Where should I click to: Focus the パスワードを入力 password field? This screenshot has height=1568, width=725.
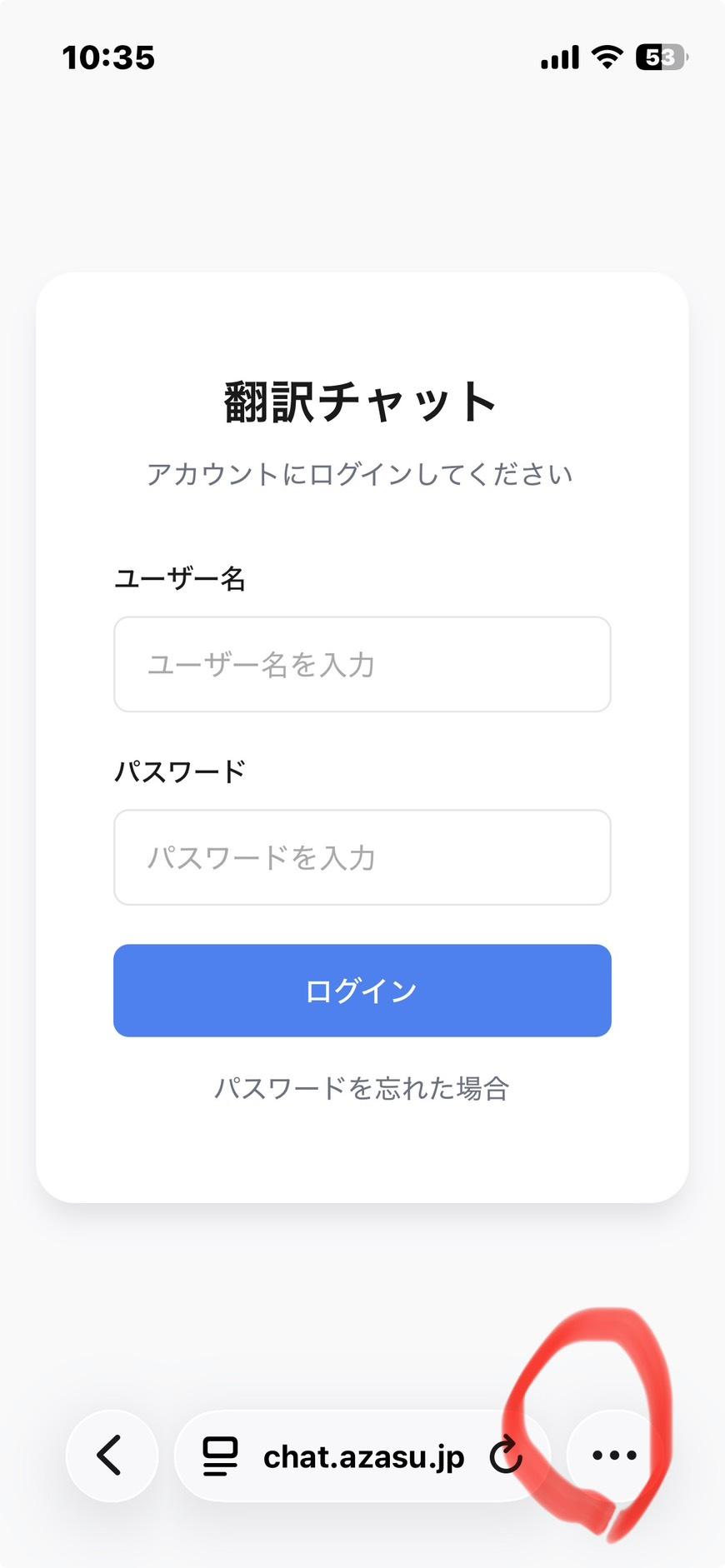362,857
